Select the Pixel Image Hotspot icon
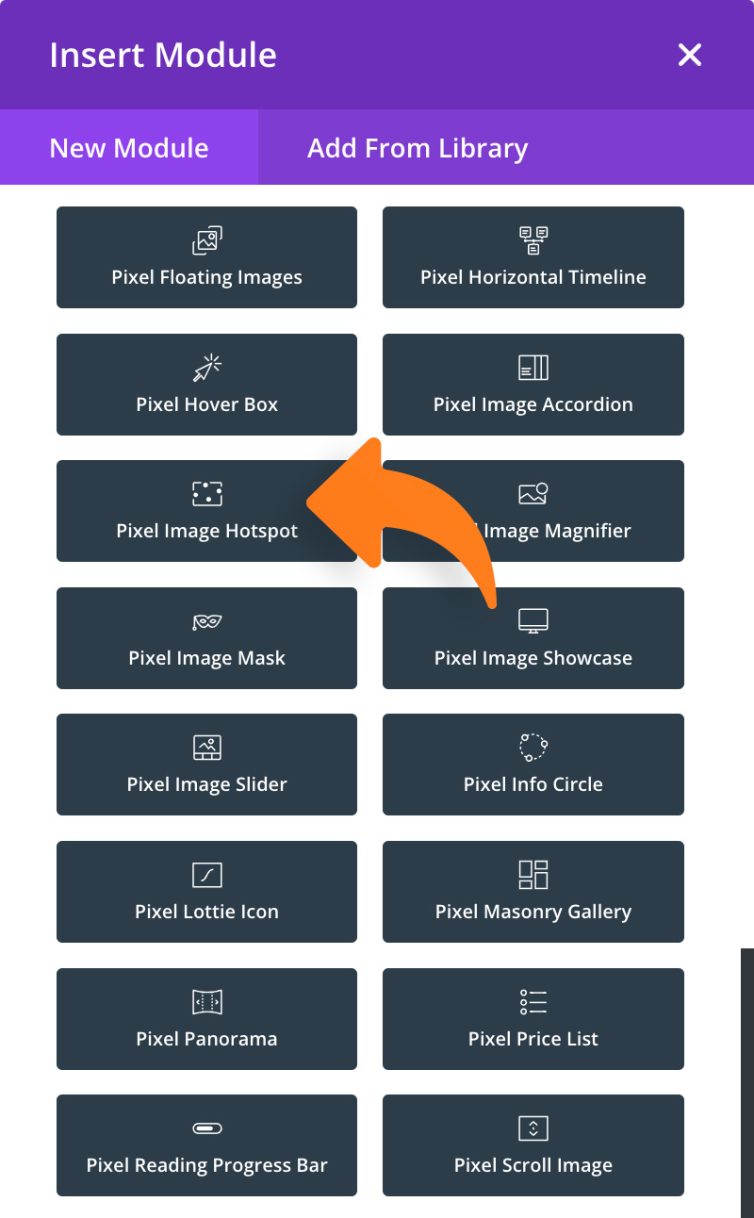This screenshot has height=1218, width=754. (x=207, y=493)
